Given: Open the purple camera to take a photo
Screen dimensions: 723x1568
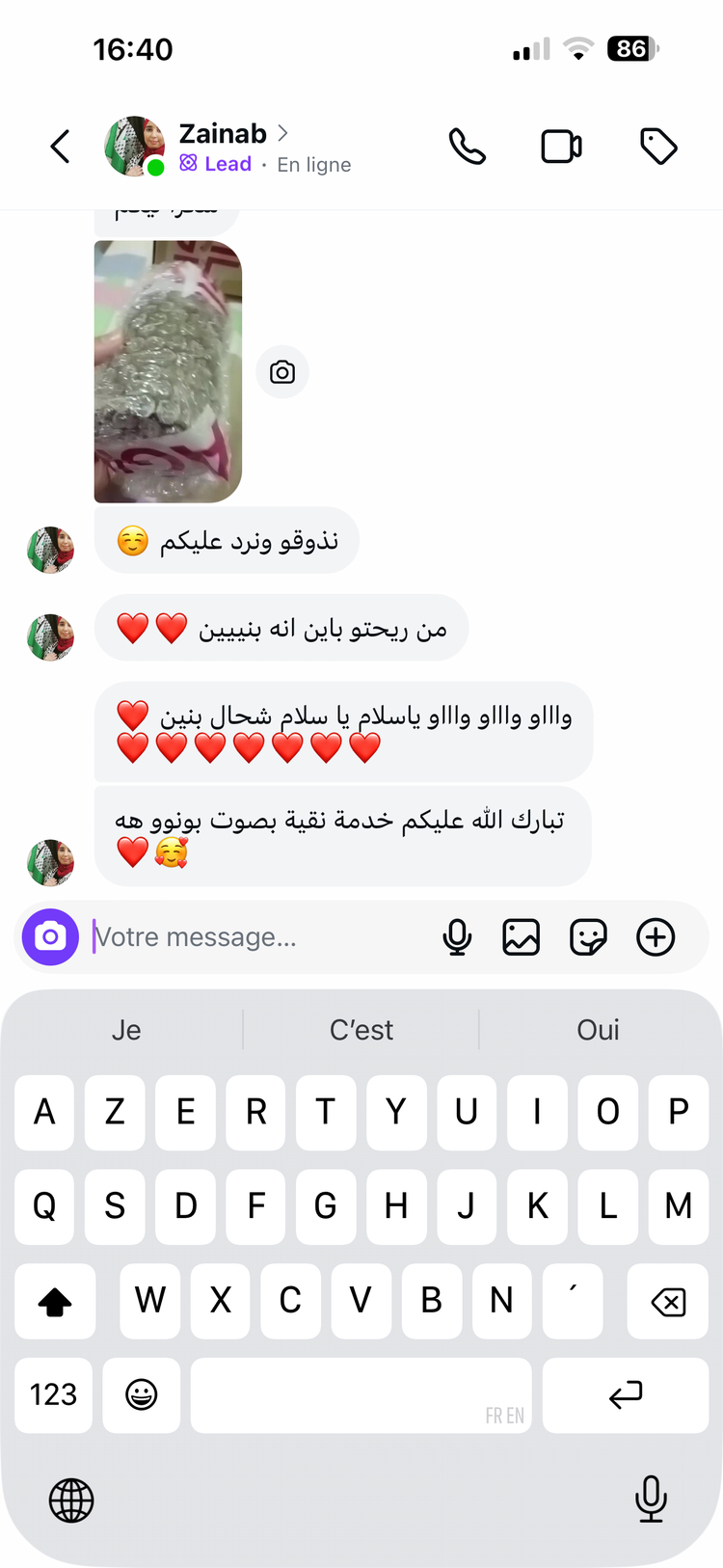Looking at the screenshot, I should (50, 937).
